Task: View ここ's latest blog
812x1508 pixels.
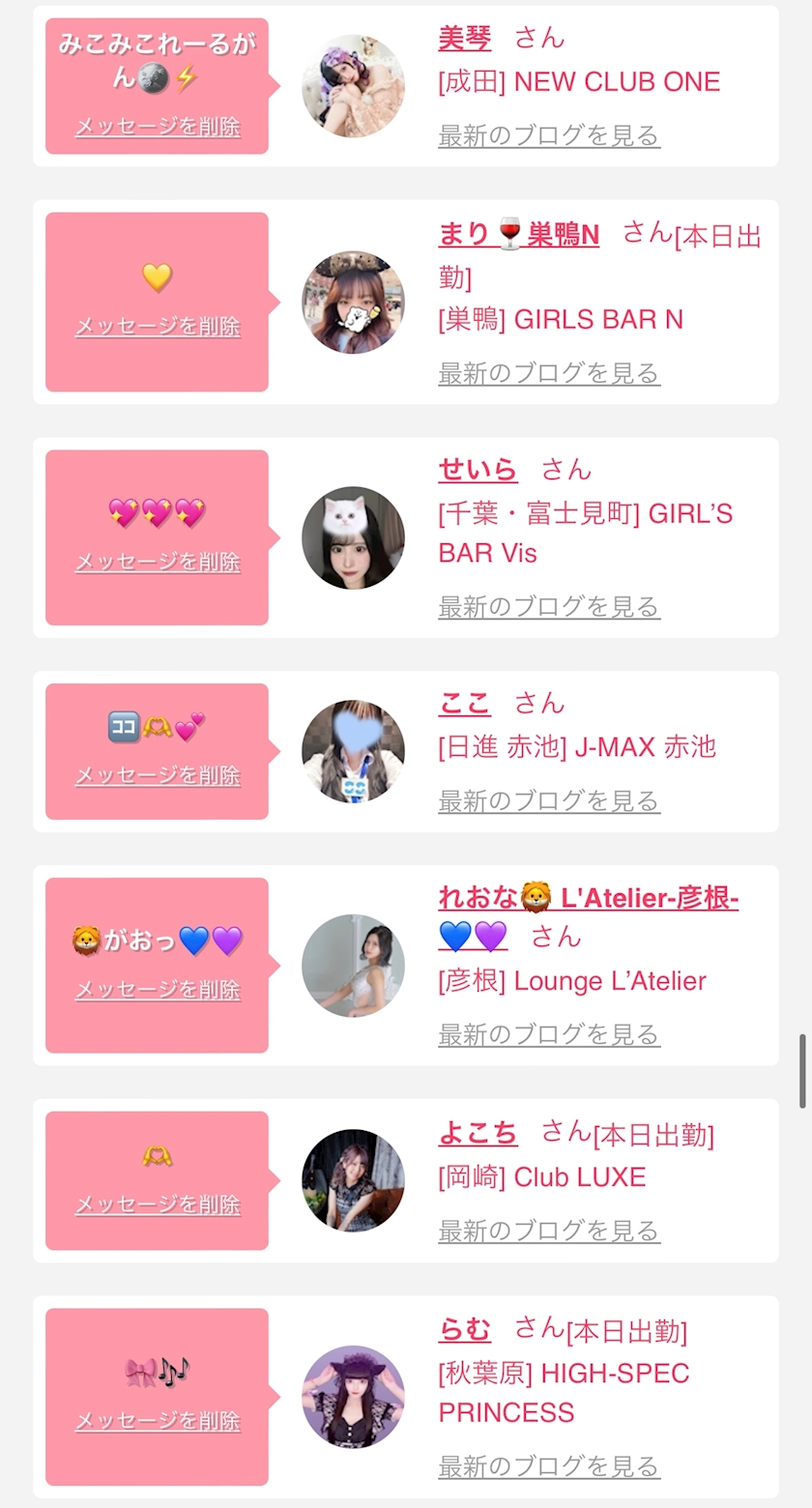Action: point(549,800)
